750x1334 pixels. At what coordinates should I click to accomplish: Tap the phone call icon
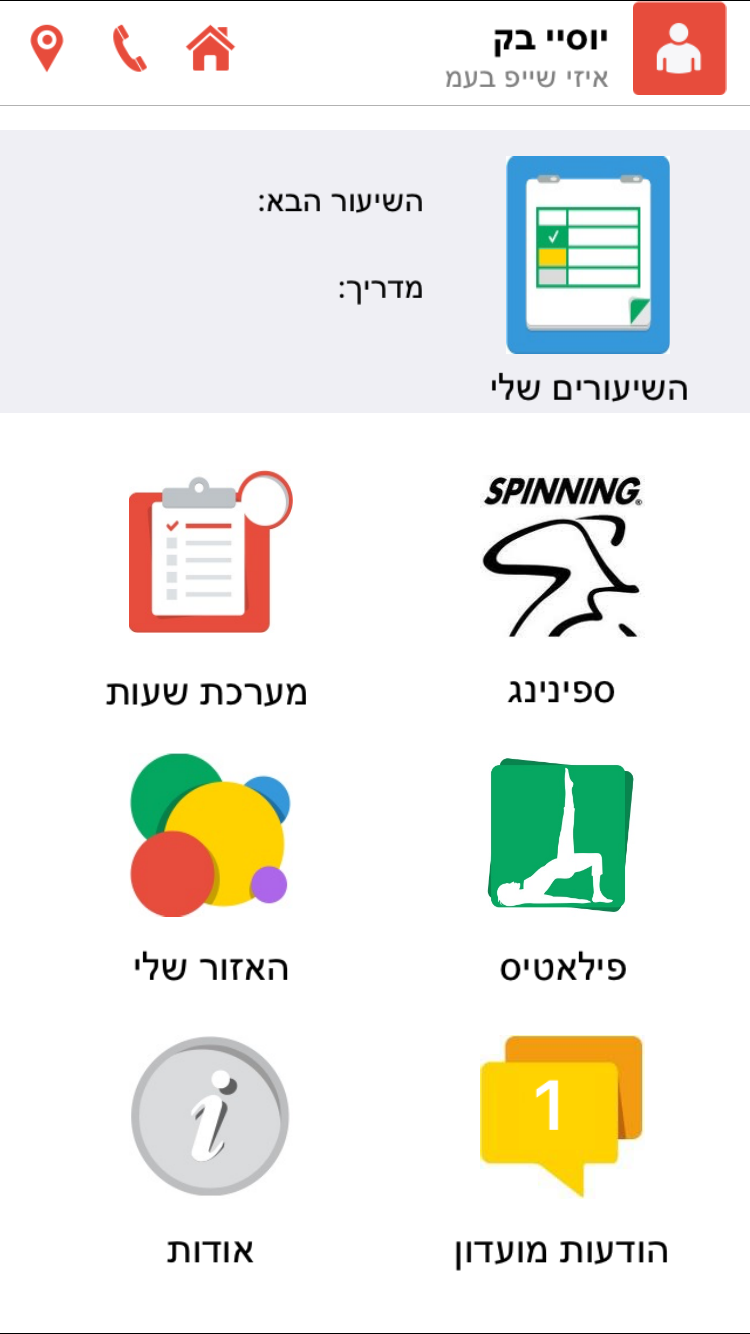[x=129, y=49]
